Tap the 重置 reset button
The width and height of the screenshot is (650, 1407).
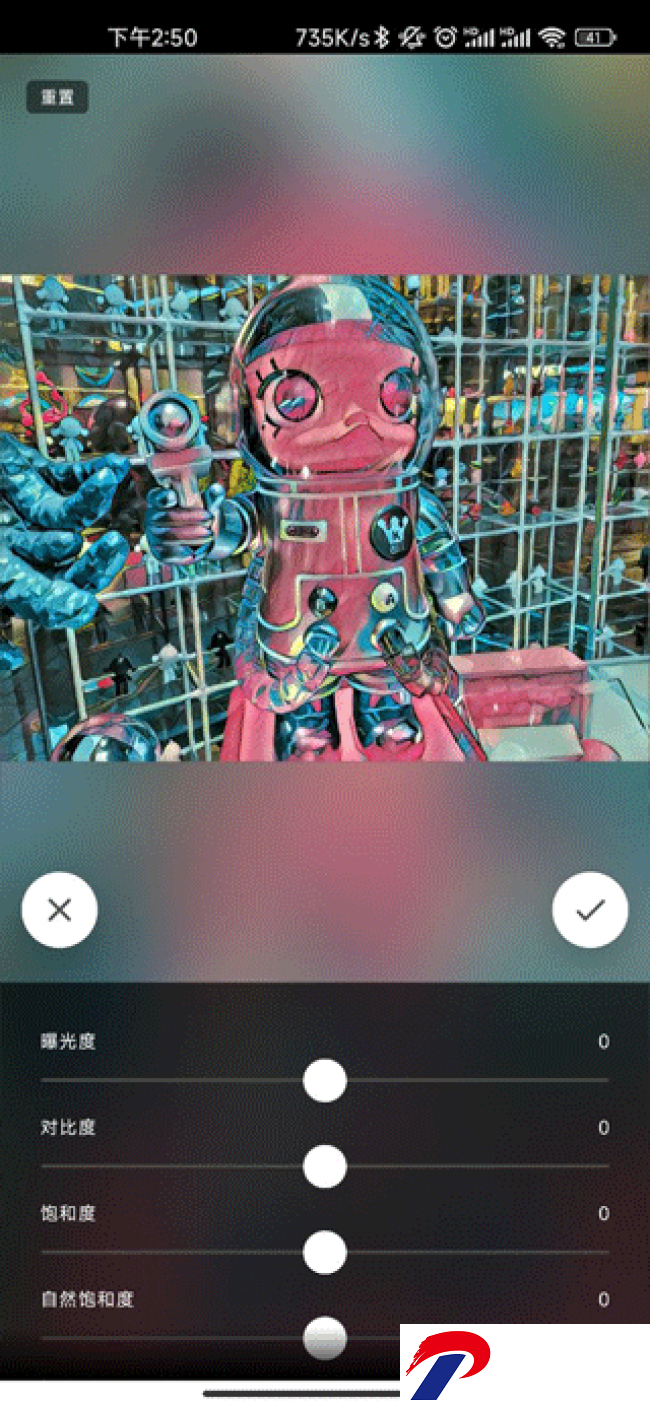click(57, 98)
